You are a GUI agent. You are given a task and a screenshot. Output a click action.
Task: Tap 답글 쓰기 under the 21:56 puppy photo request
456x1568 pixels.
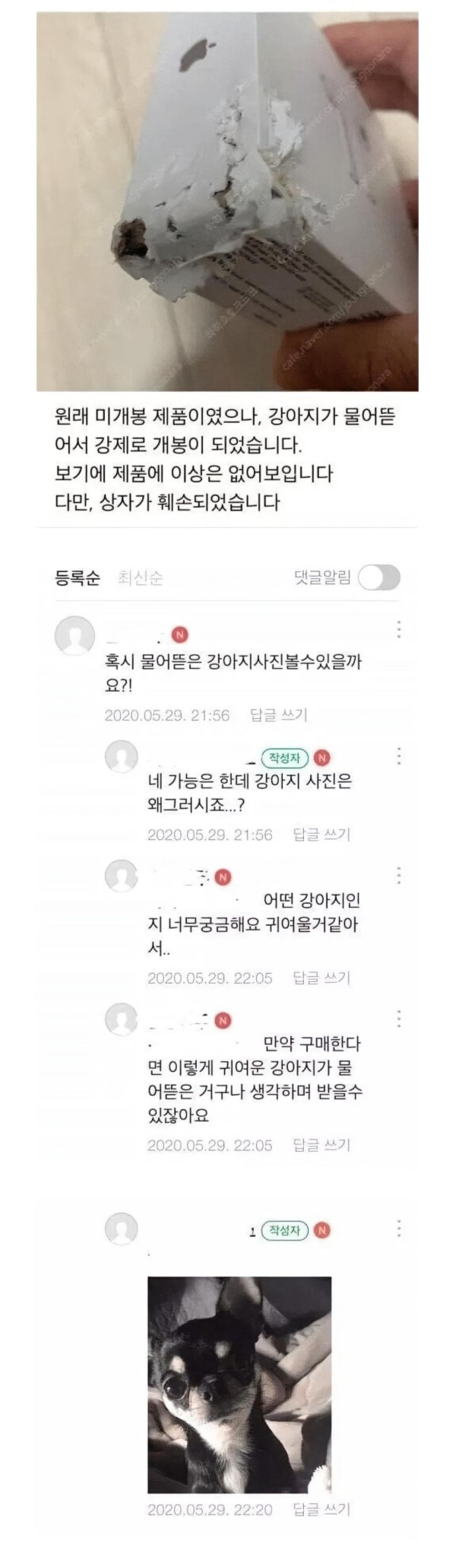pyautogui.click(x=279, y=715)
